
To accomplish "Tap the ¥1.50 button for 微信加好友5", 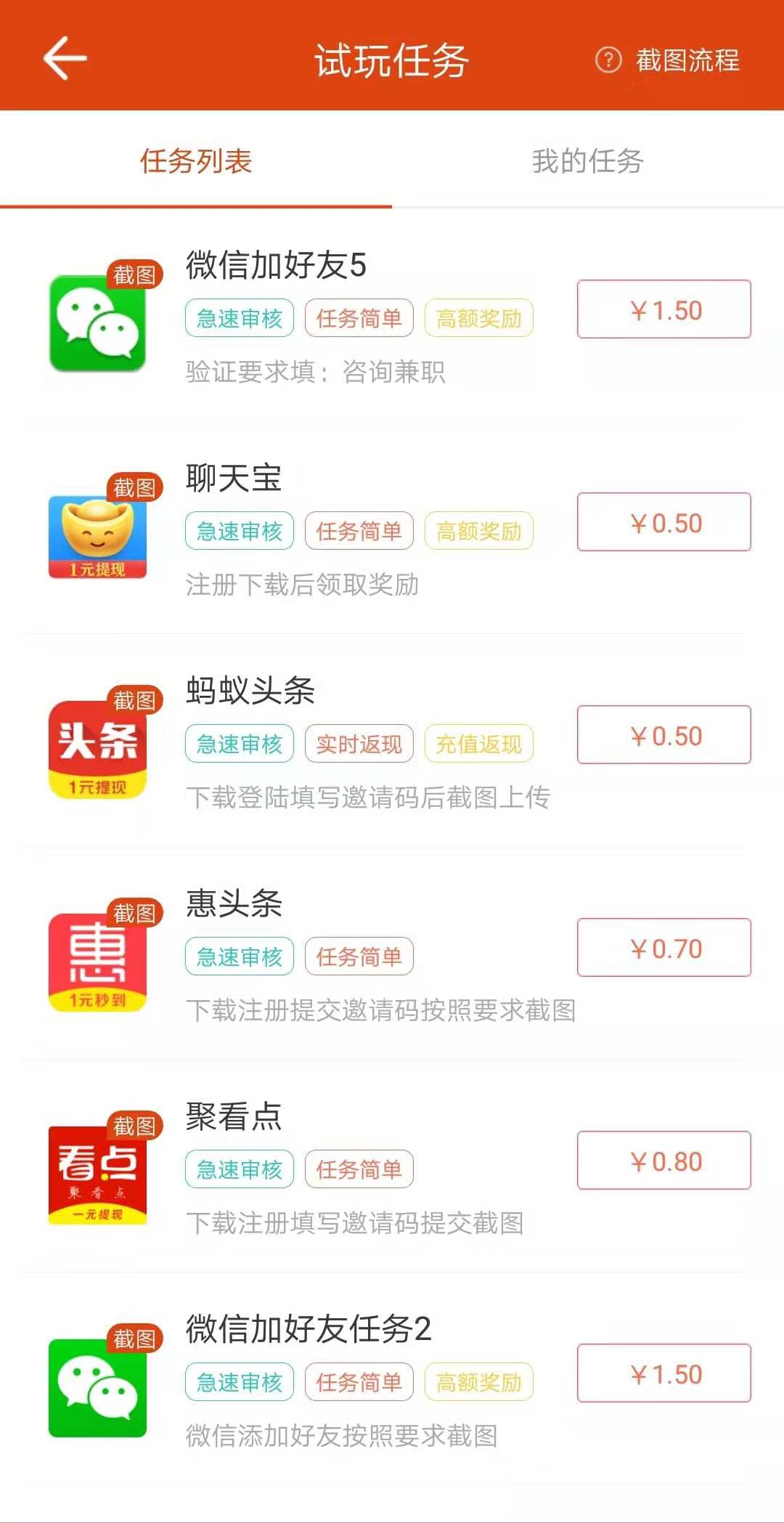I will point(663,309).
